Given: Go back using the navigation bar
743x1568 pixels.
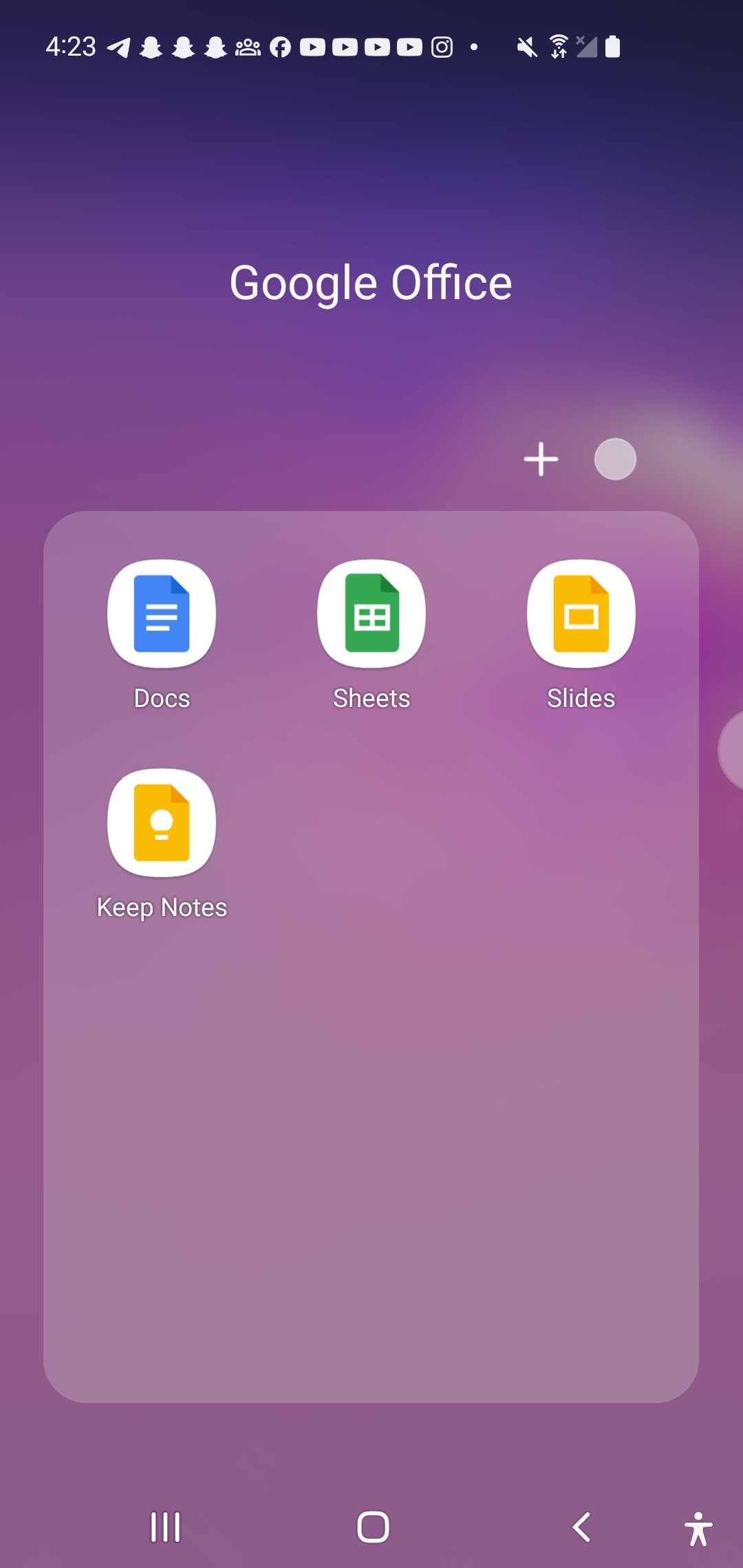Looking at the screenshot, I should click(x=581, y=1527).
